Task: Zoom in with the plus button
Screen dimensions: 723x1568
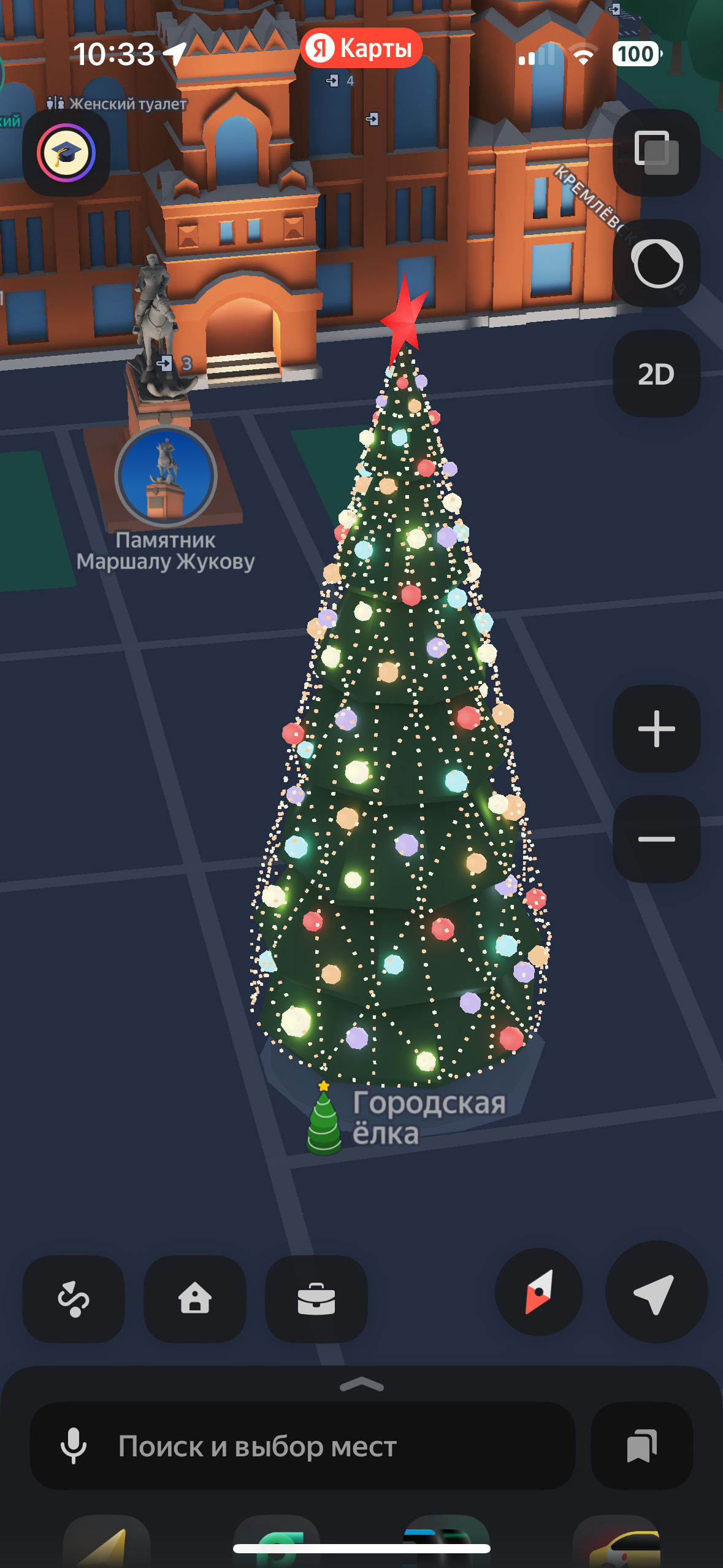Action: (x=656, y=729)
